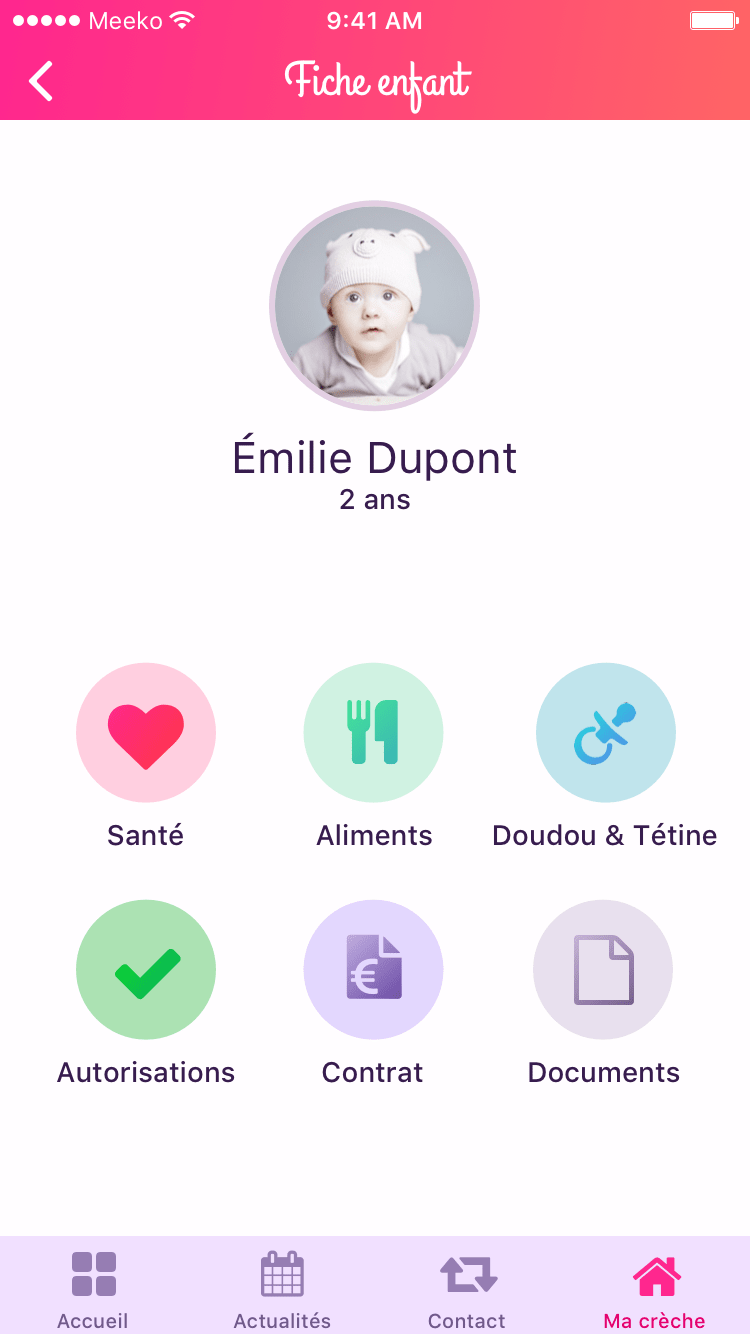Switch to the Accueil tab
Image resolution: width=750 pixels, height=1334 pixels.
click(93, 1288)
